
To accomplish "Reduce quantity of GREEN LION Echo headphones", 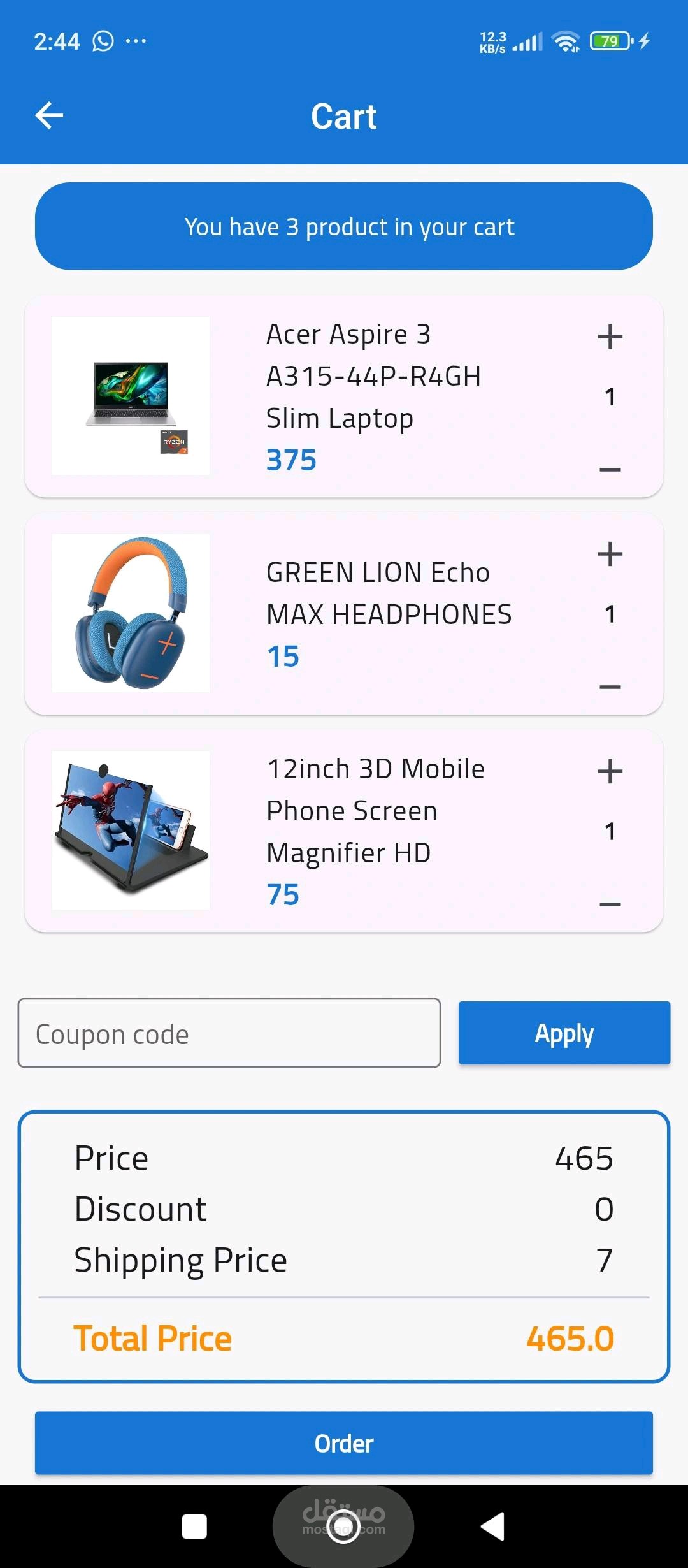I will tap(610, 687).
